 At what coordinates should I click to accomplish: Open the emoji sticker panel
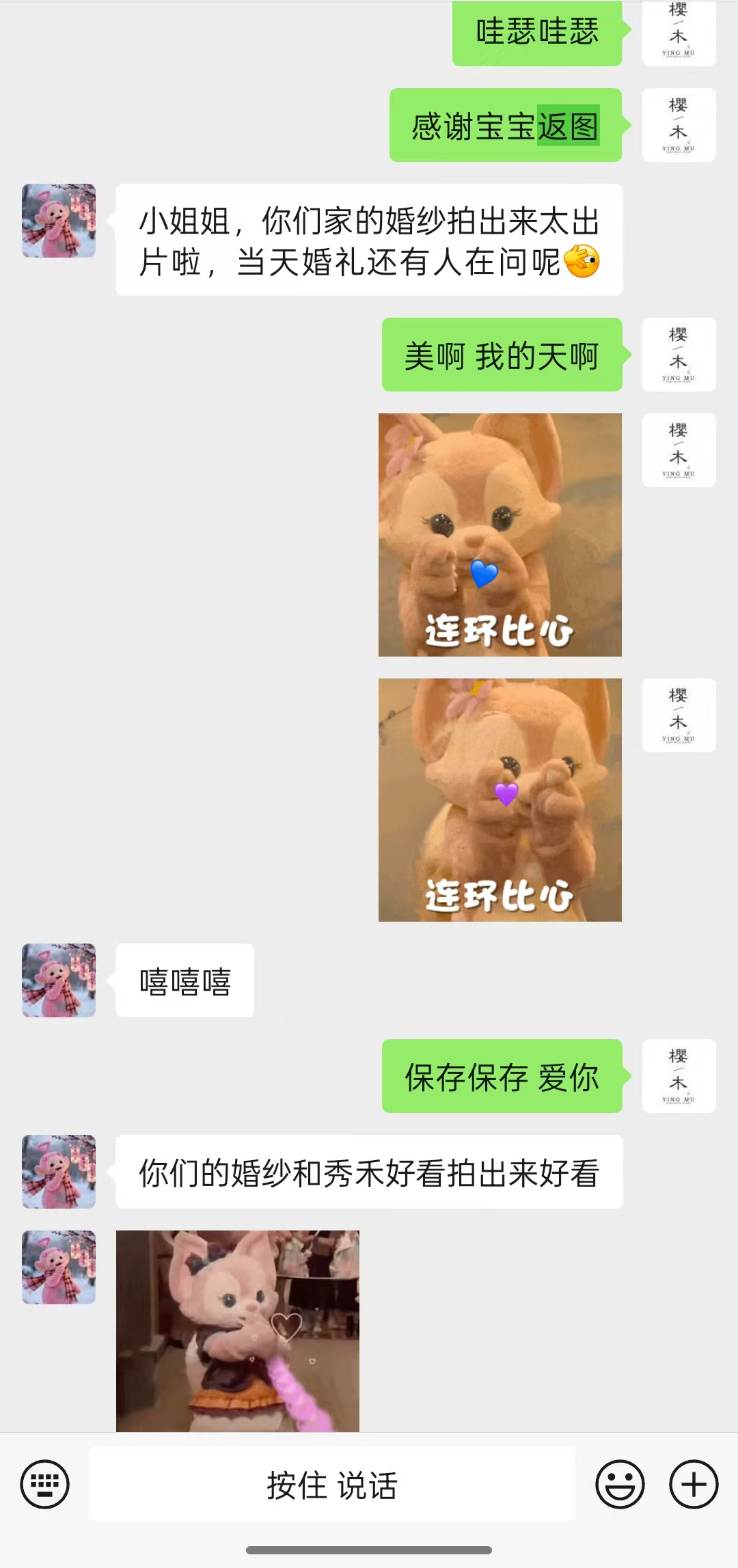click(620, 1483)
